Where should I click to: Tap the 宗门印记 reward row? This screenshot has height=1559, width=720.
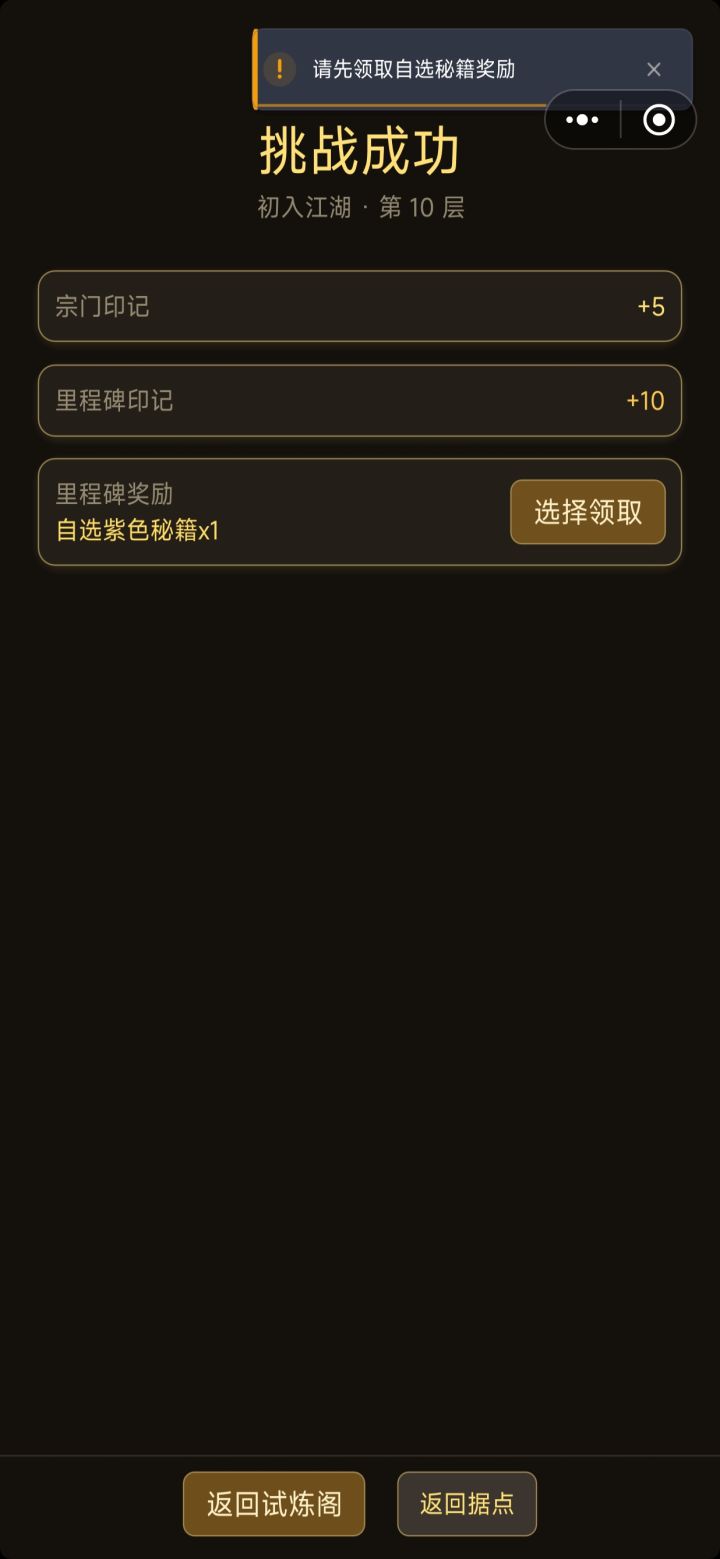click(360, 307)
